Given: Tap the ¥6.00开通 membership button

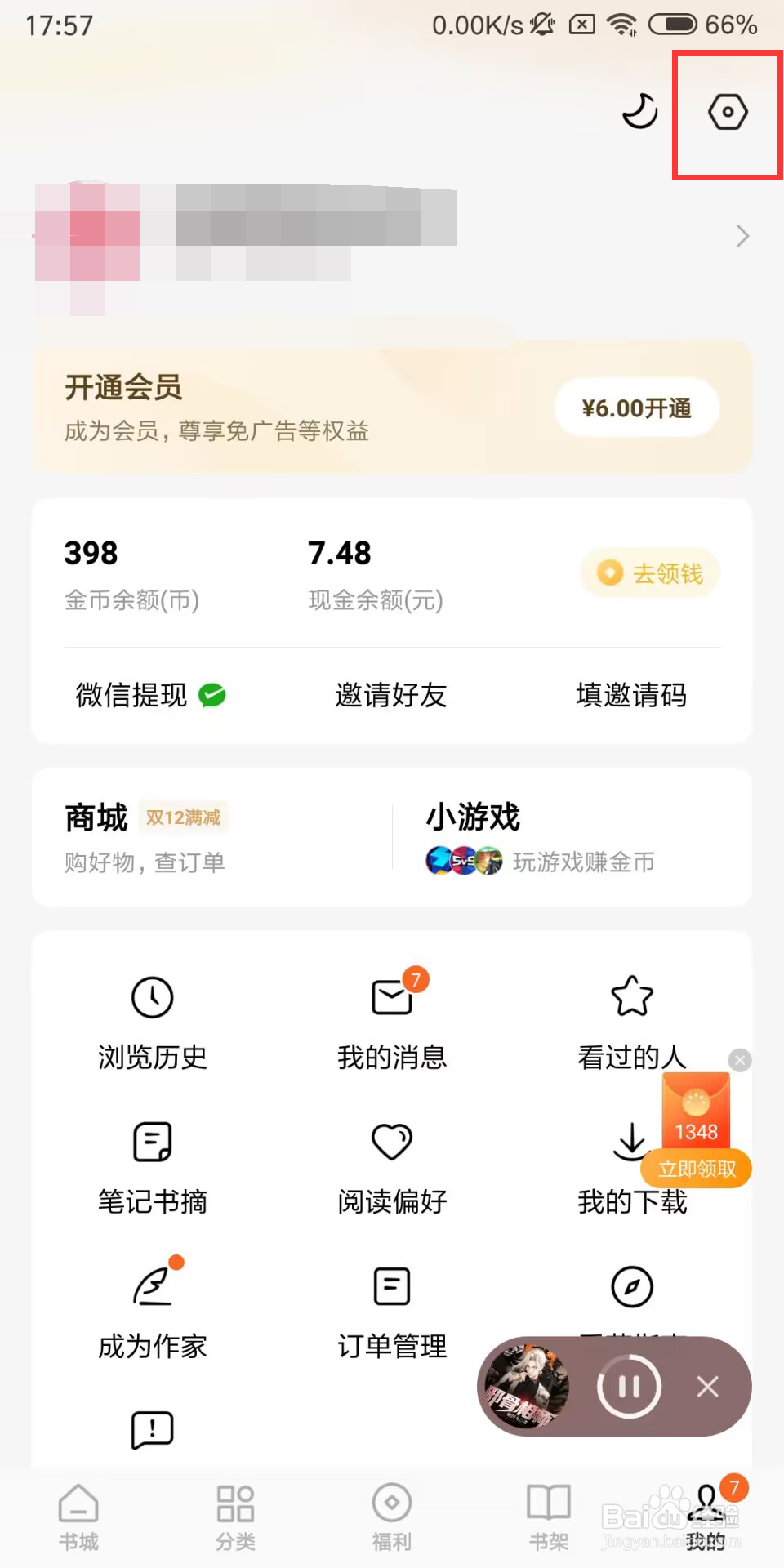Looking at the screenshot, I should [635, 407].
